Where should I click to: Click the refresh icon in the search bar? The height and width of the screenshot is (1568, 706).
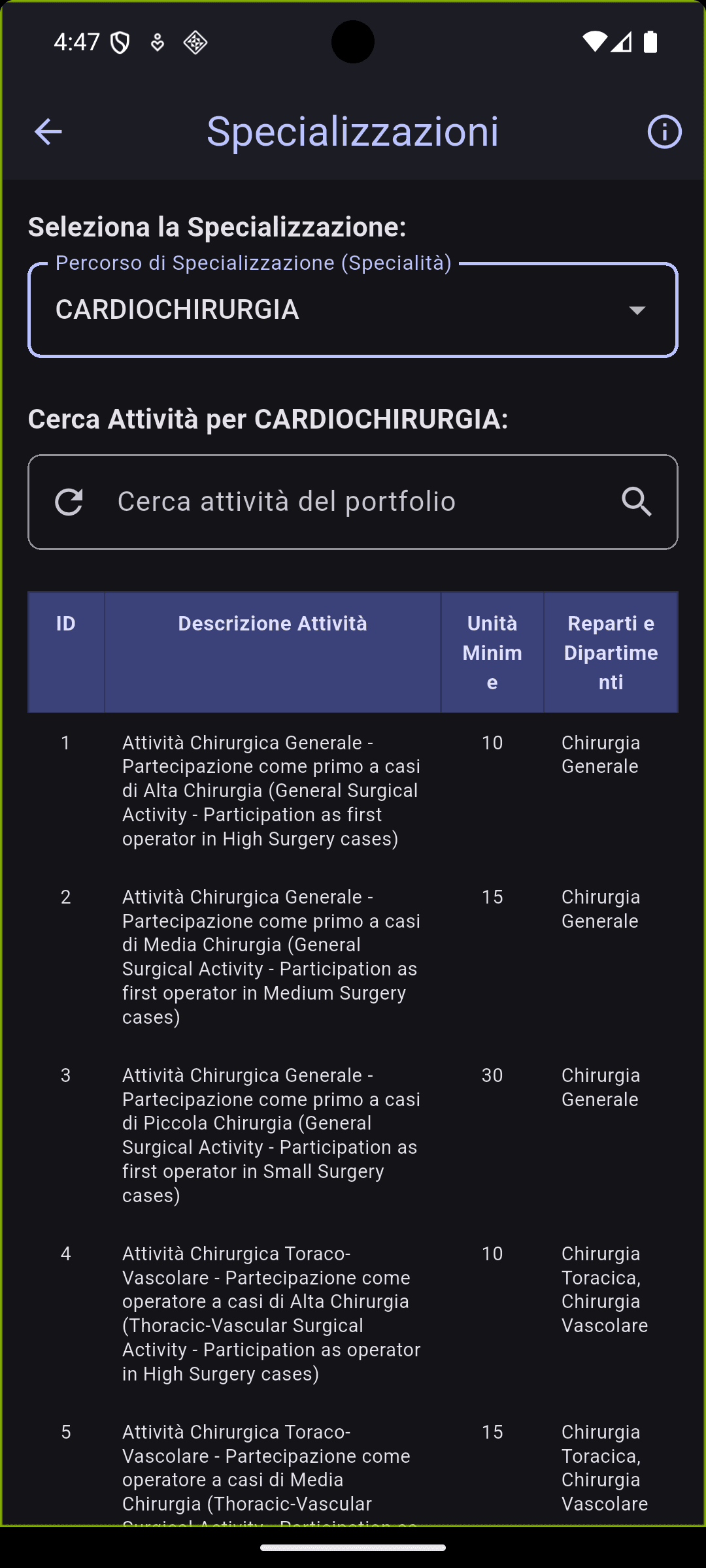point(69,502)
